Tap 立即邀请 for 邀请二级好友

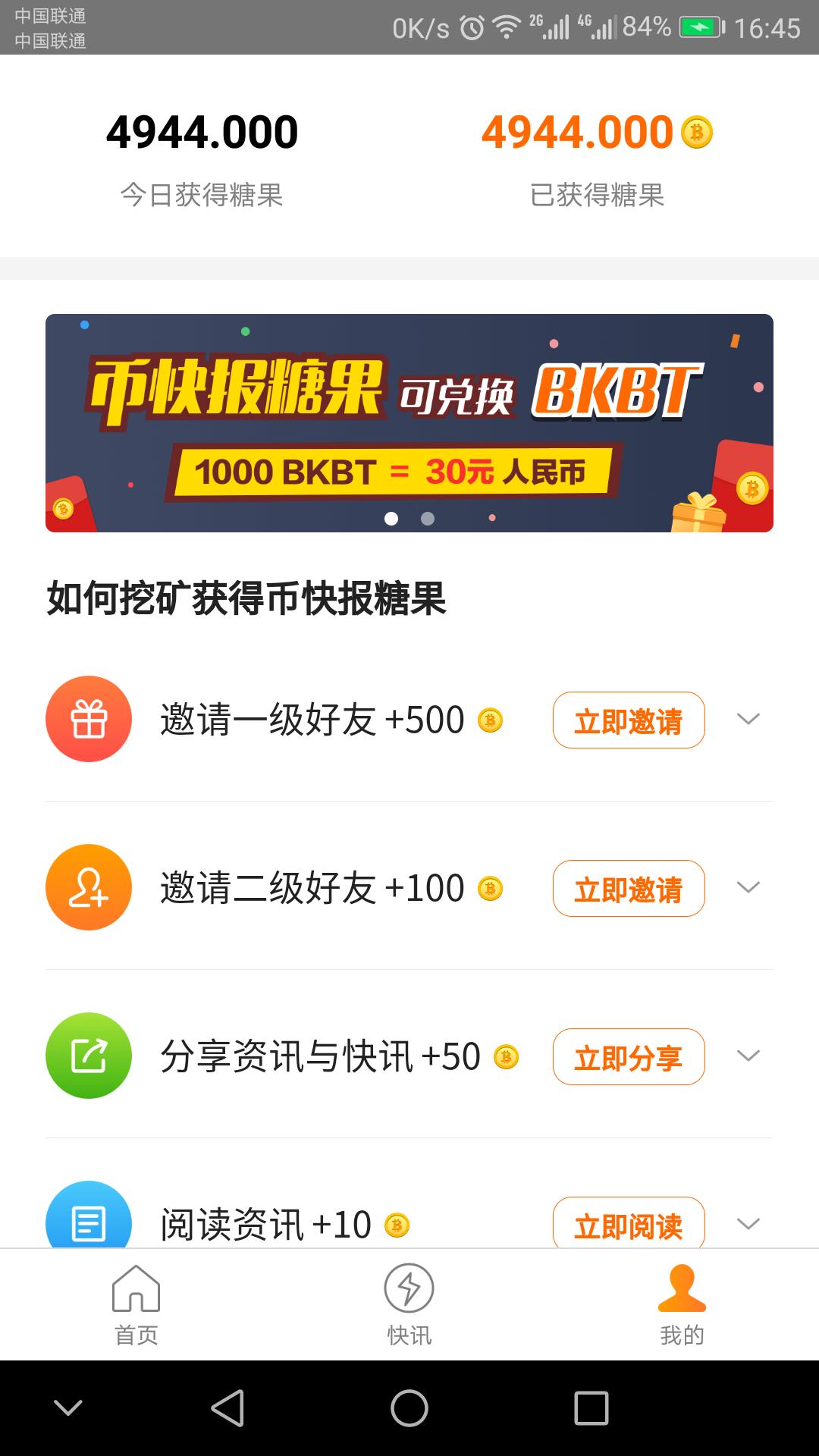coord(628,888)
